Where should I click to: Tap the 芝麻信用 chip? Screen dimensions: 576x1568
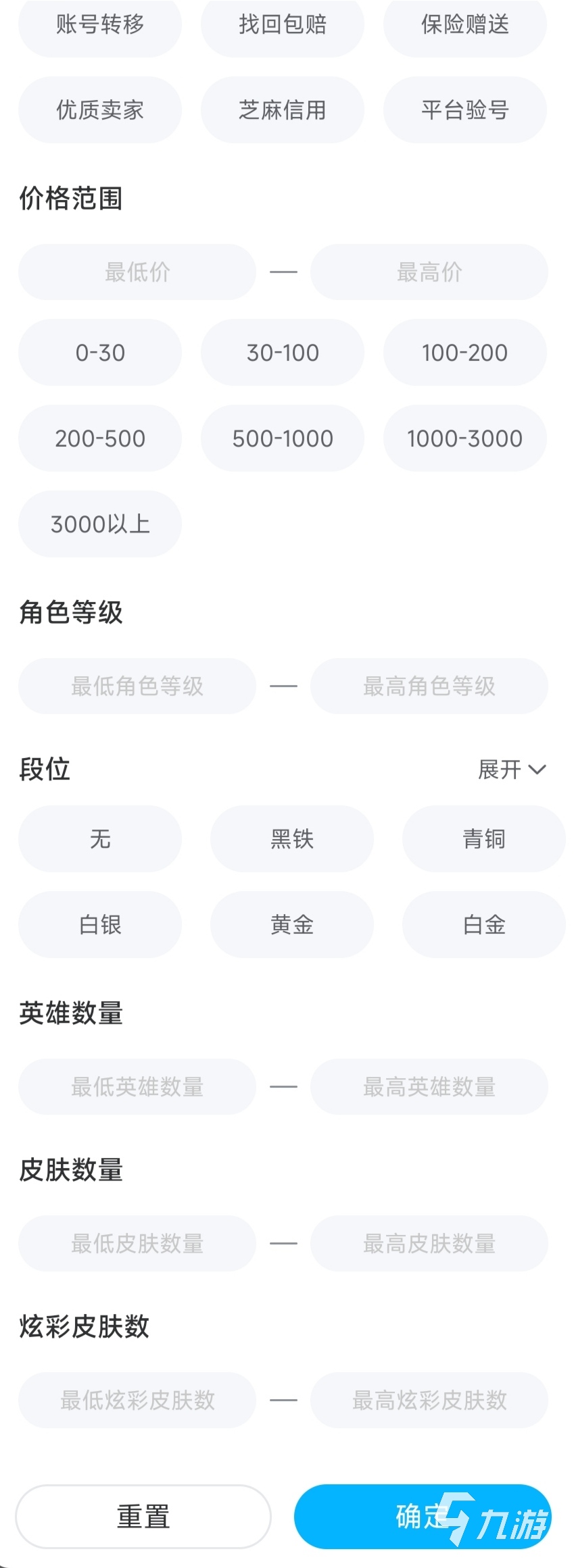pyautogui.click(x=283, y=110)
